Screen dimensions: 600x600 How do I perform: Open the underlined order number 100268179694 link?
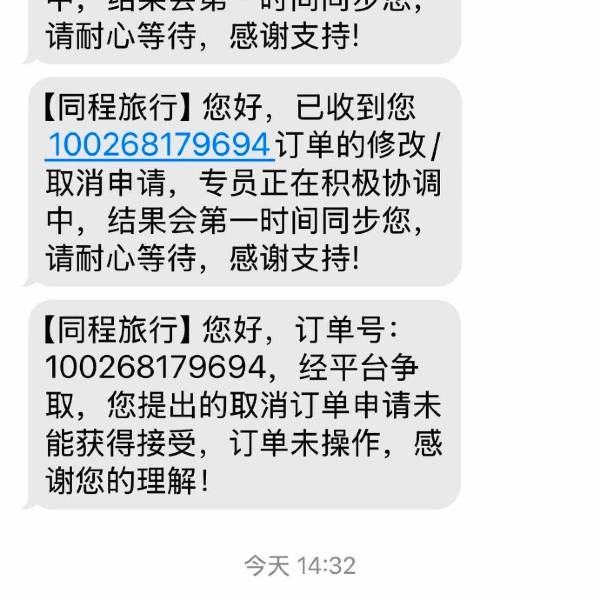(x=159, y=144)
